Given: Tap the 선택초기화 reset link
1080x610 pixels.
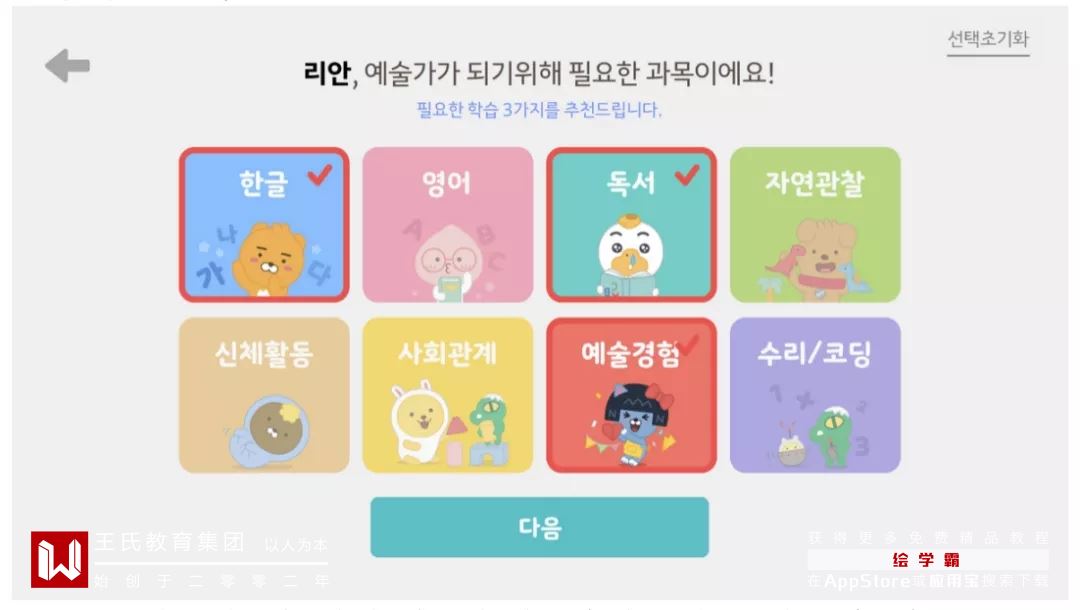Looking at the screenshot, I should (x=987, y=40).
